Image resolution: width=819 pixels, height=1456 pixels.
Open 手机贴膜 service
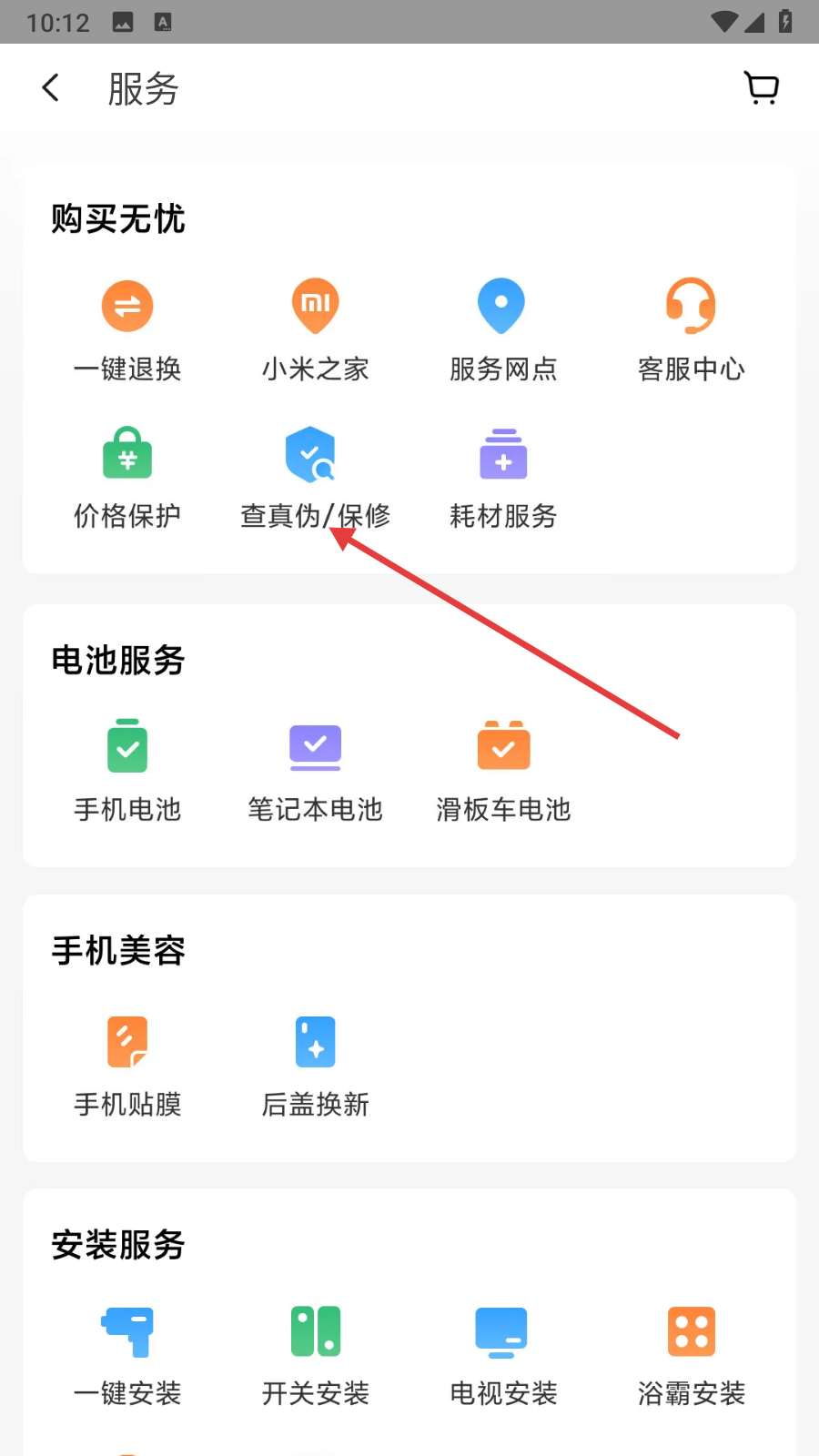(x=127, y=1065)
